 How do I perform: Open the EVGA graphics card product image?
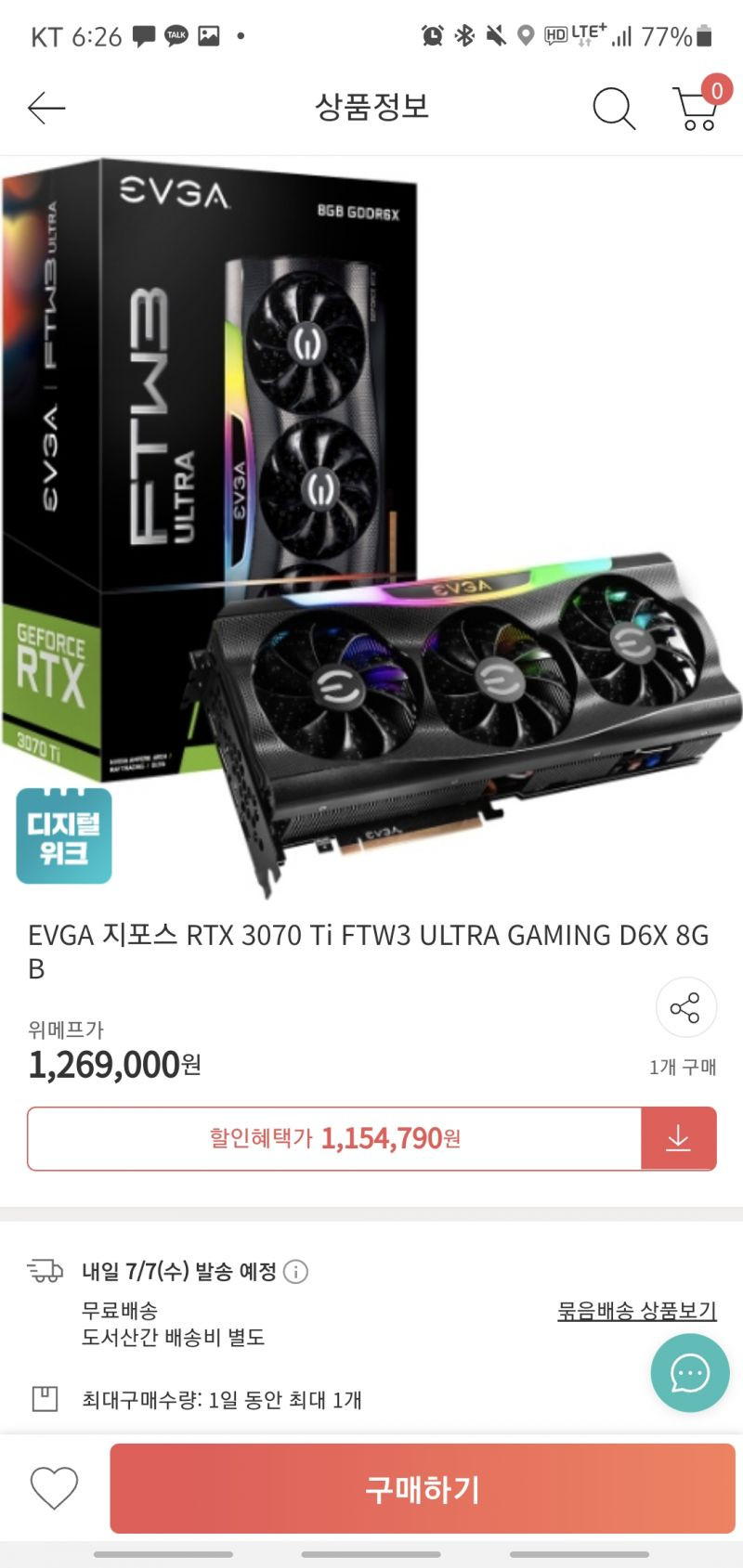click(371, 527)
